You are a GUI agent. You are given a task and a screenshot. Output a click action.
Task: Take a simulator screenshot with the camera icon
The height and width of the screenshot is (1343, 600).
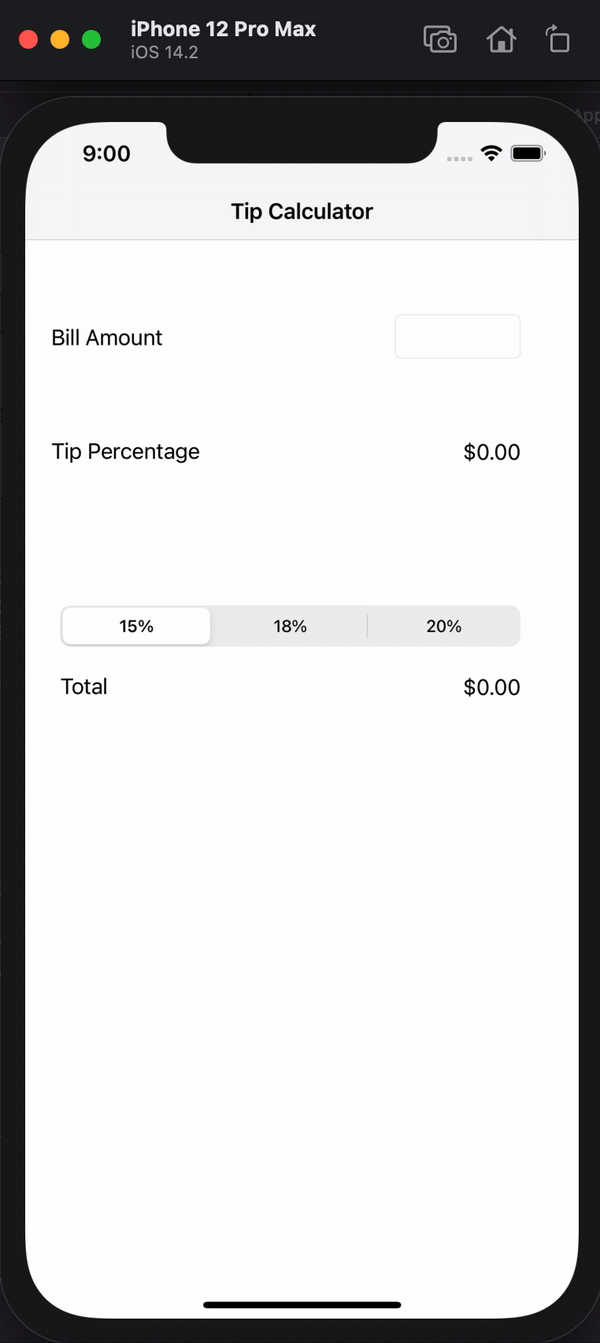click(x=440, y=40)
